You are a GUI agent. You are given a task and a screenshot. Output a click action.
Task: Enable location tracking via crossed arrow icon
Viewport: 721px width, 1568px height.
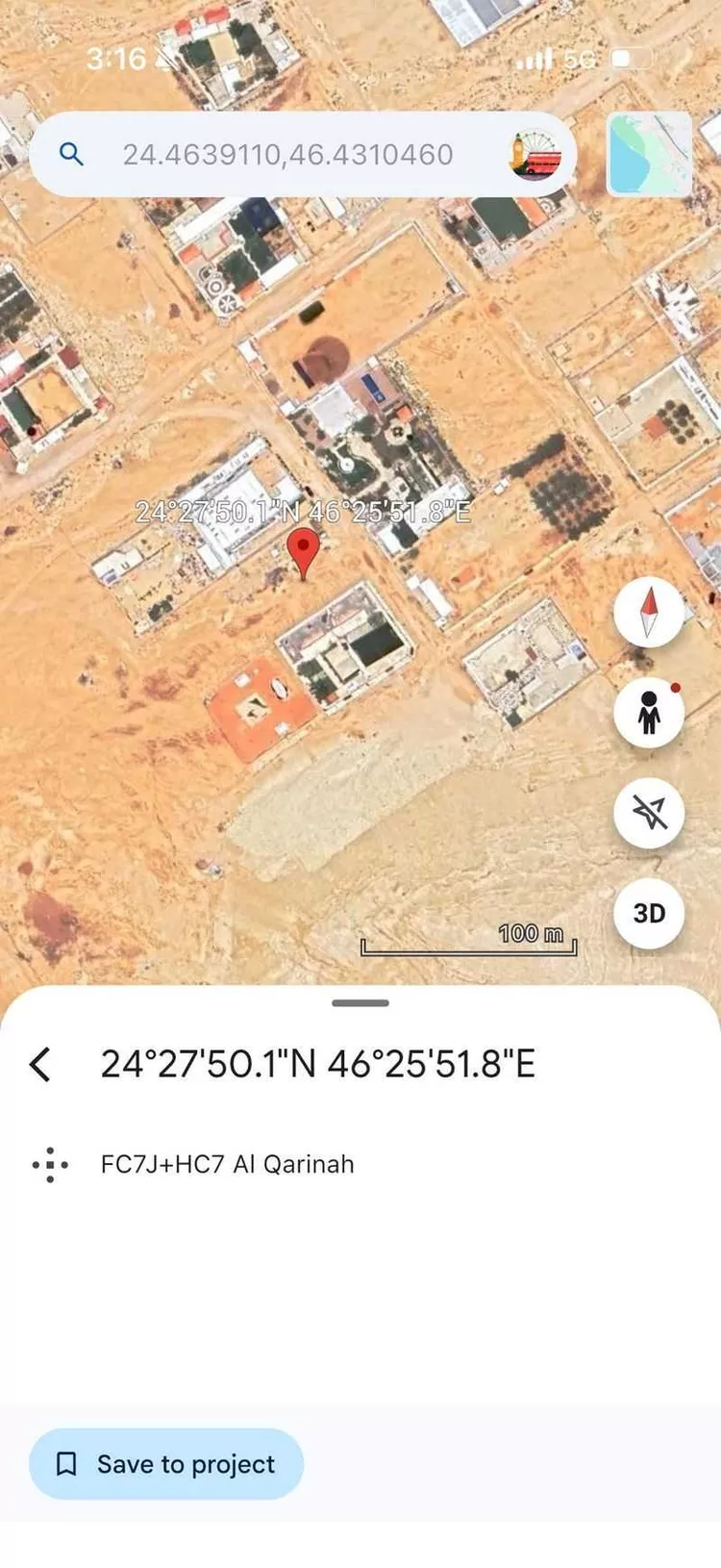point(649,813)
